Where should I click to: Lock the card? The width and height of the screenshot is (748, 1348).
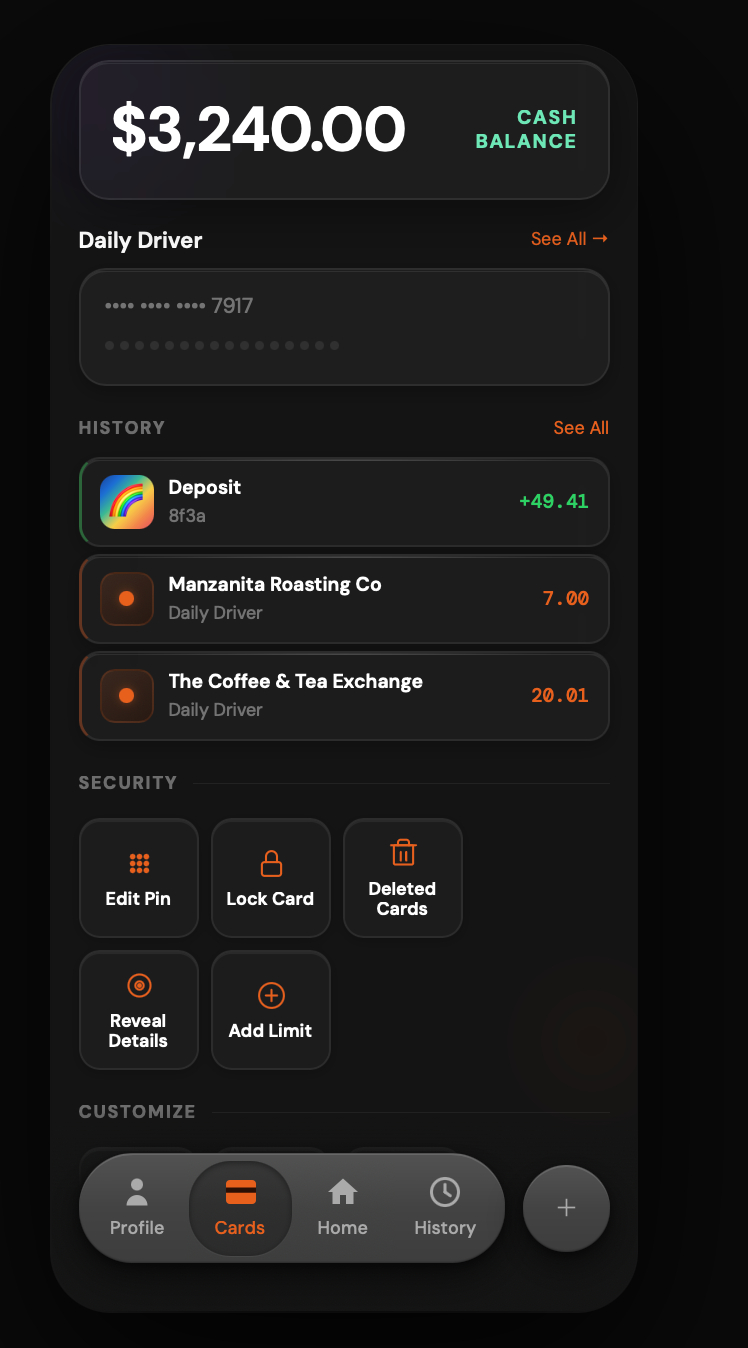[271, 878]
